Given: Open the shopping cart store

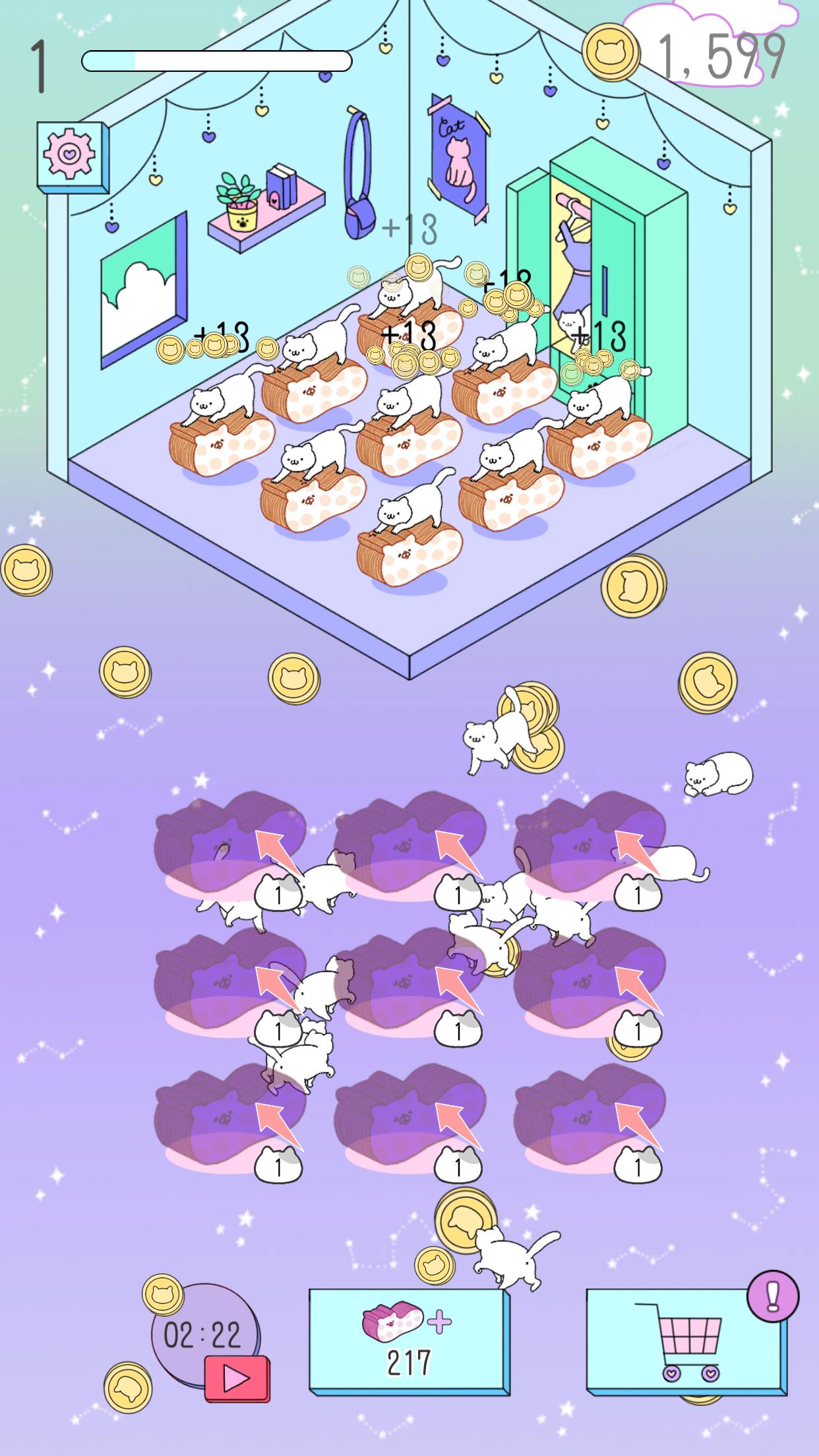Looking at the screenshot, I should 686,1339.
